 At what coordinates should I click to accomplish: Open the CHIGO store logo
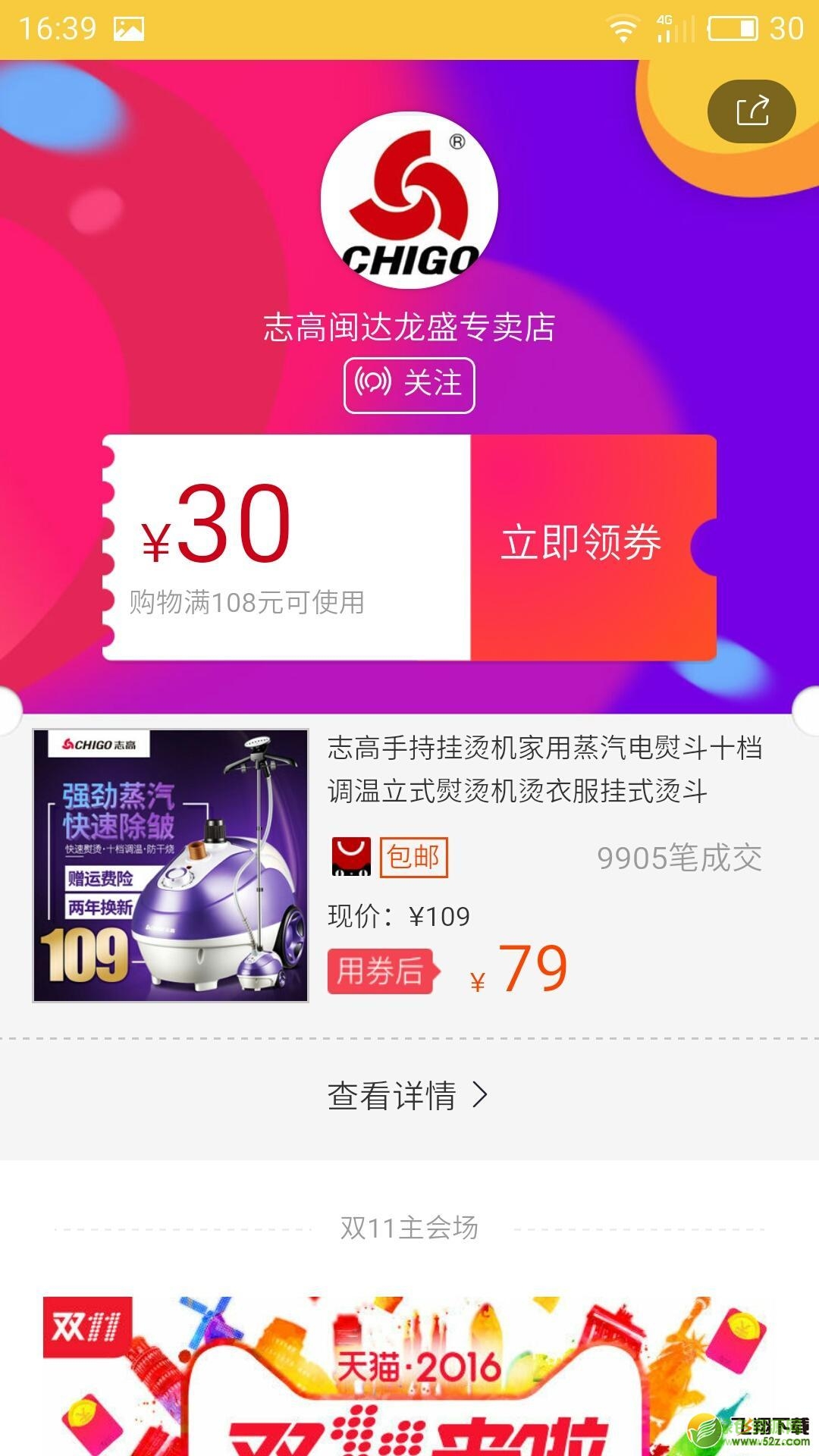pos(409,200)
